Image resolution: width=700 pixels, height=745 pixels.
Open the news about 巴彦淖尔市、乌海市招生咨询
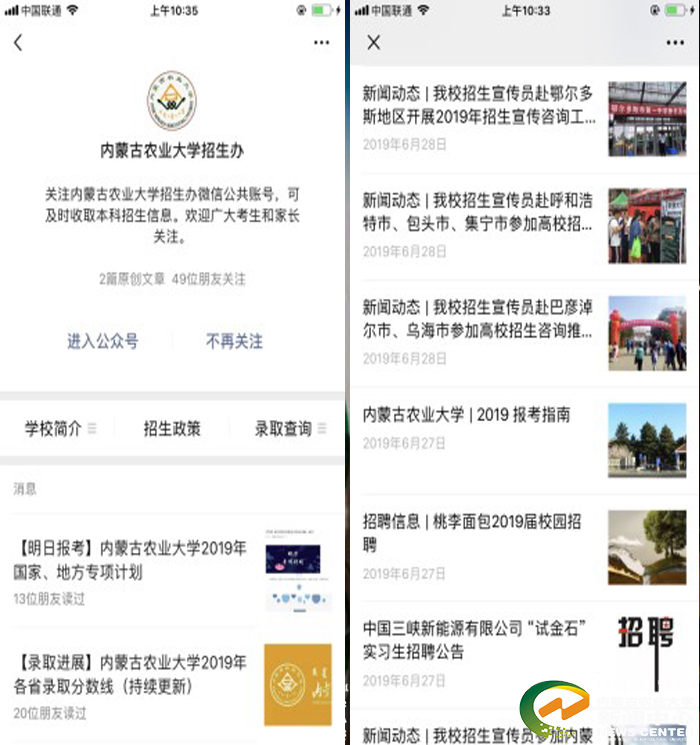tap(480, 320)
